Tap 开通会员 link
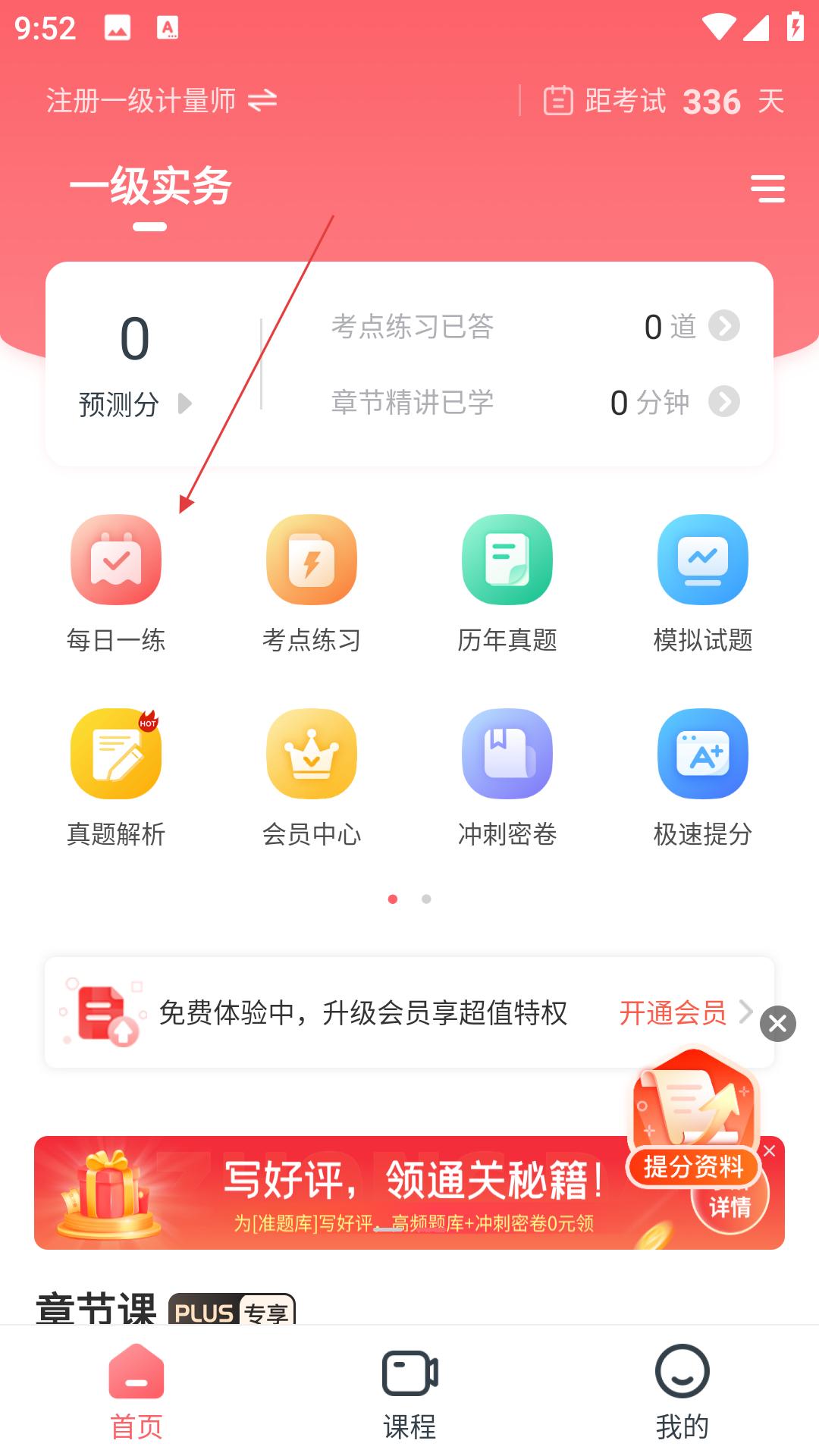Image resolution: width=819 pixels, height=1456 pixels. pyautogui.click(x=673, y=1012)
